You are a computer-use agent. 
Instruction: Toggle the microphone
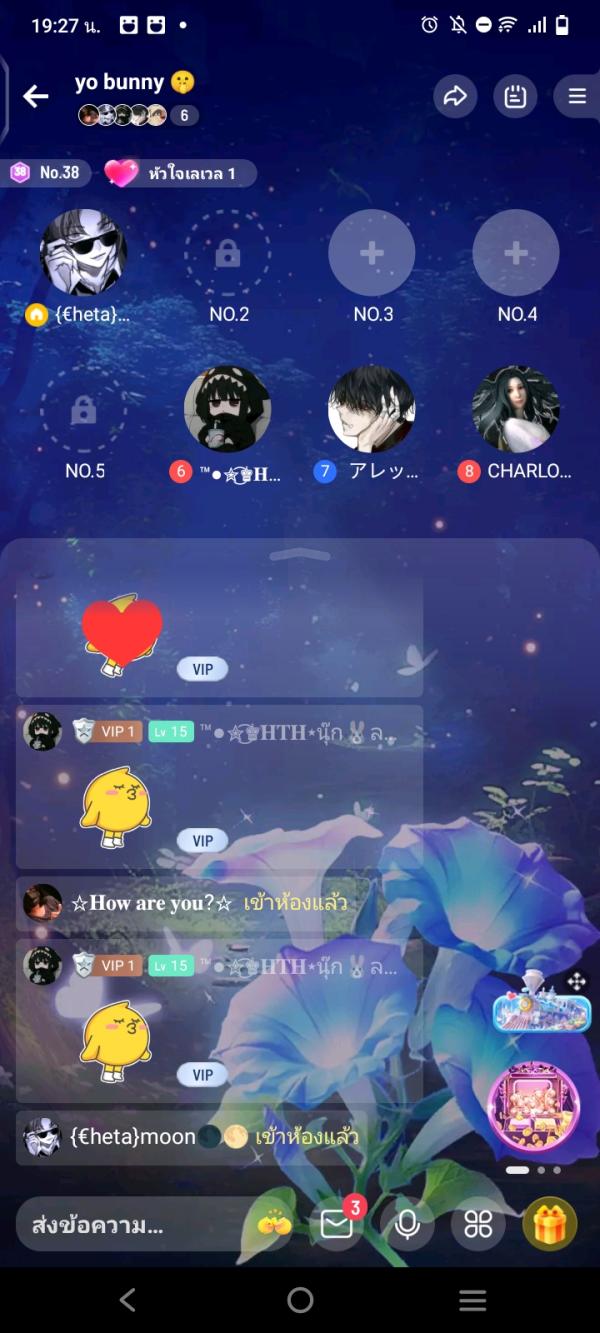(407, 1224)
